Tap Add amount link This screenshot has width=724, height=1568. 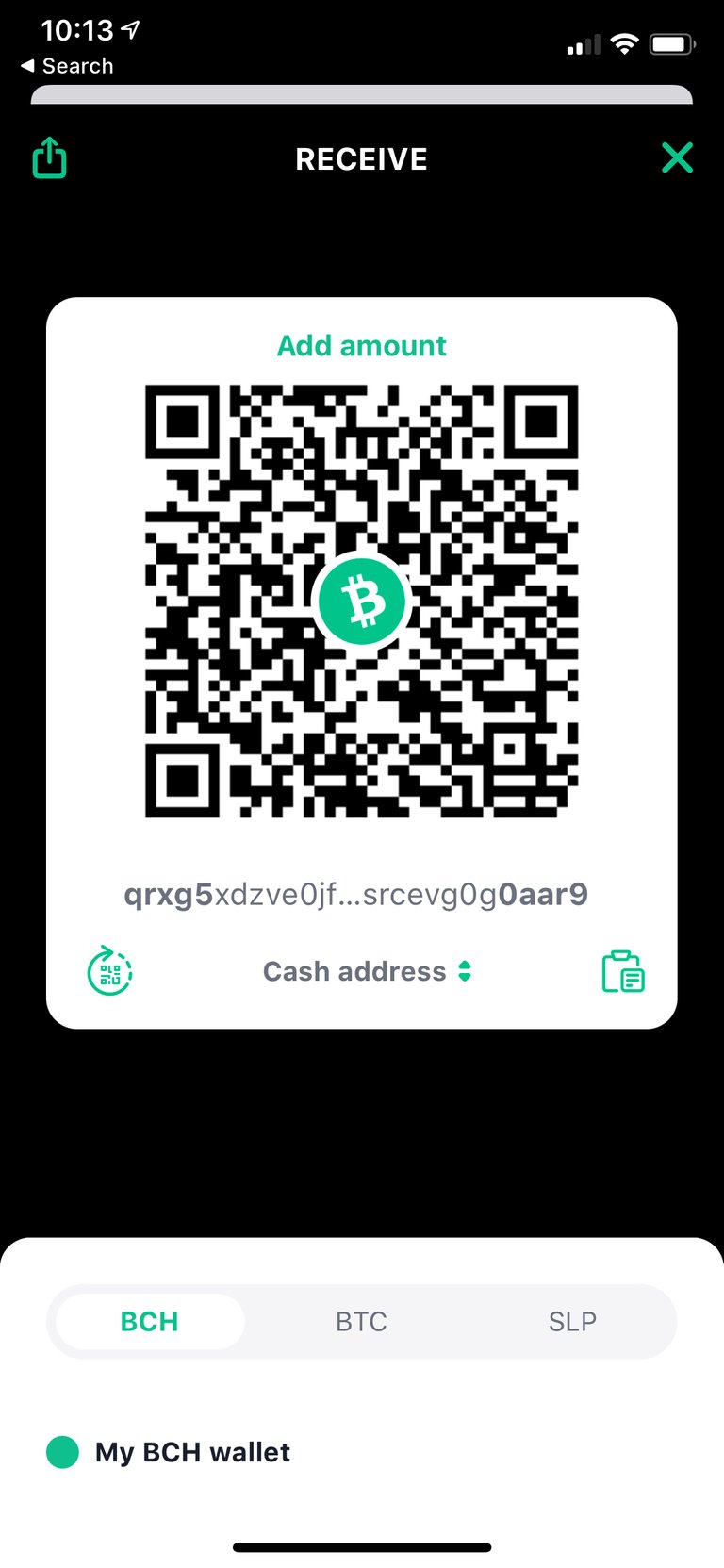(361, 346)
